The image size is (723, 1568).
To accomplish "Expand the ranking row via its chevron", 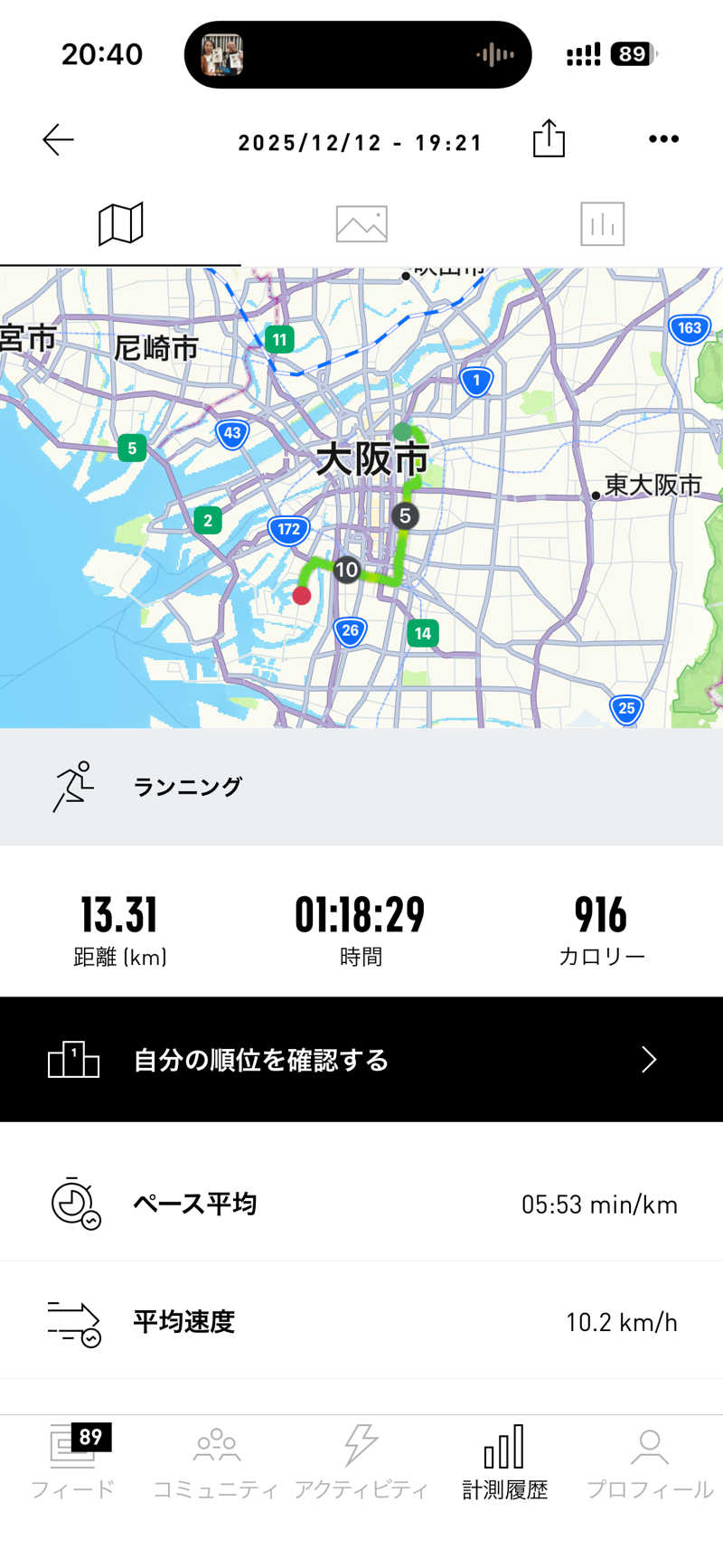I will [x=647, y=1059].
